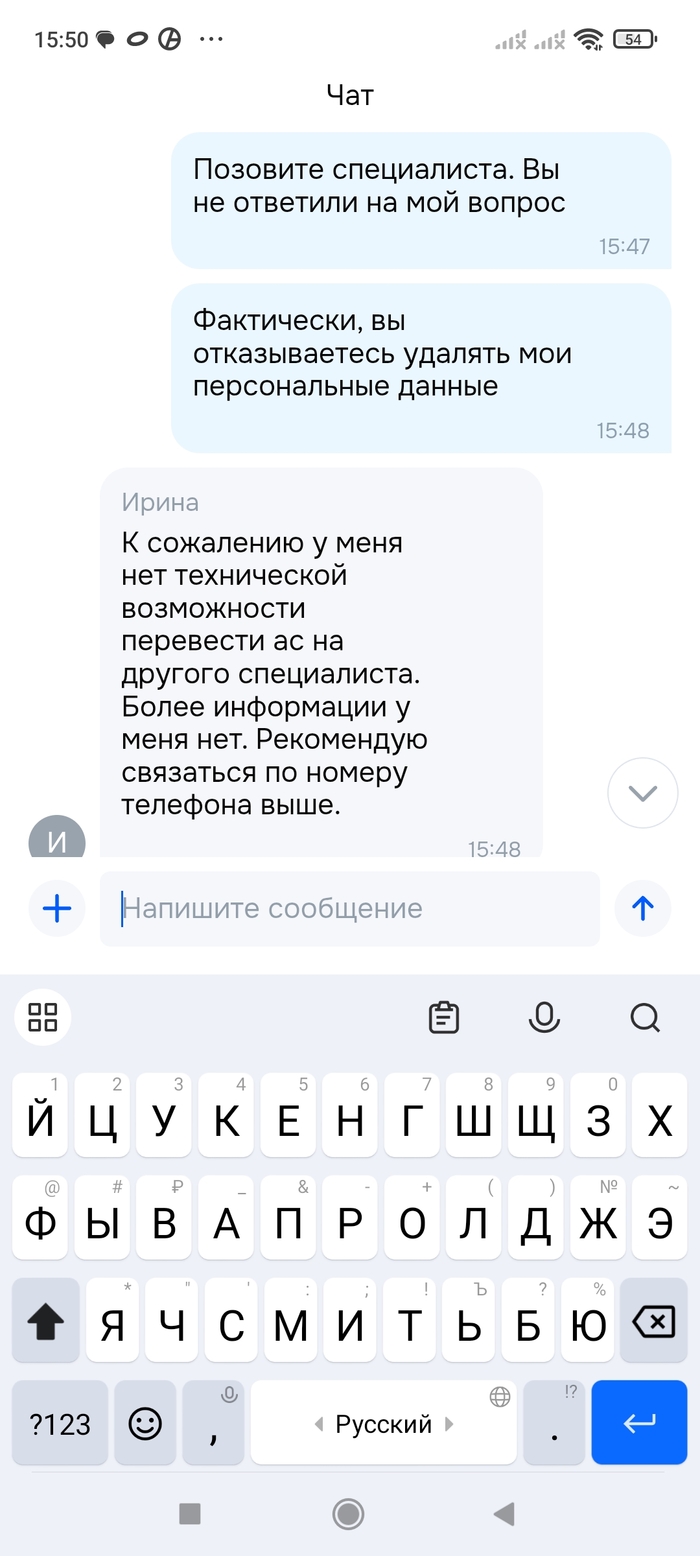Tap the backspace key
Screen dimensions: 700x1556
[654, 1323]
